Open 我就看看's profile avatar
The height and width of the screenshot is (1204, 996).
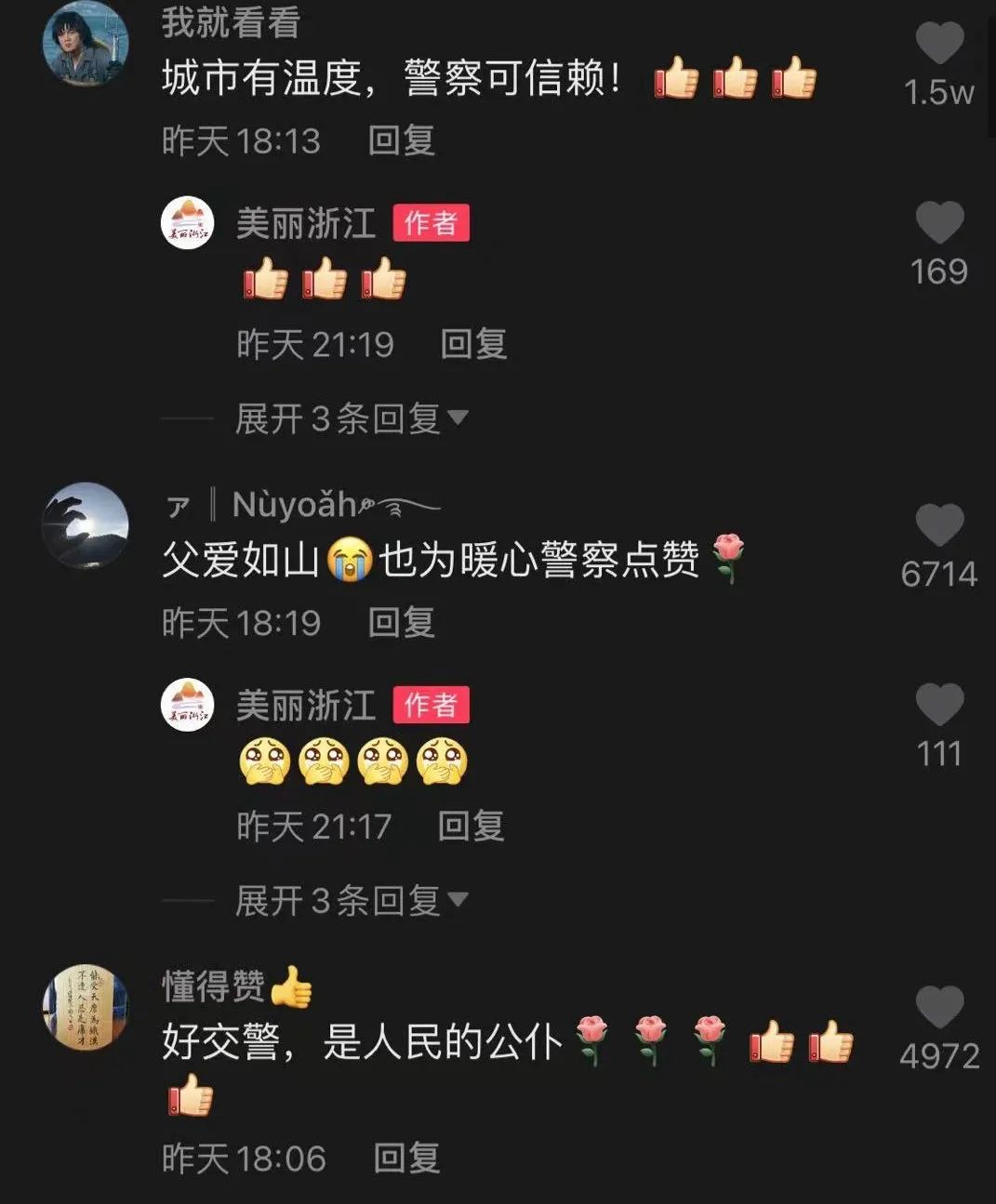click(86, 44)
